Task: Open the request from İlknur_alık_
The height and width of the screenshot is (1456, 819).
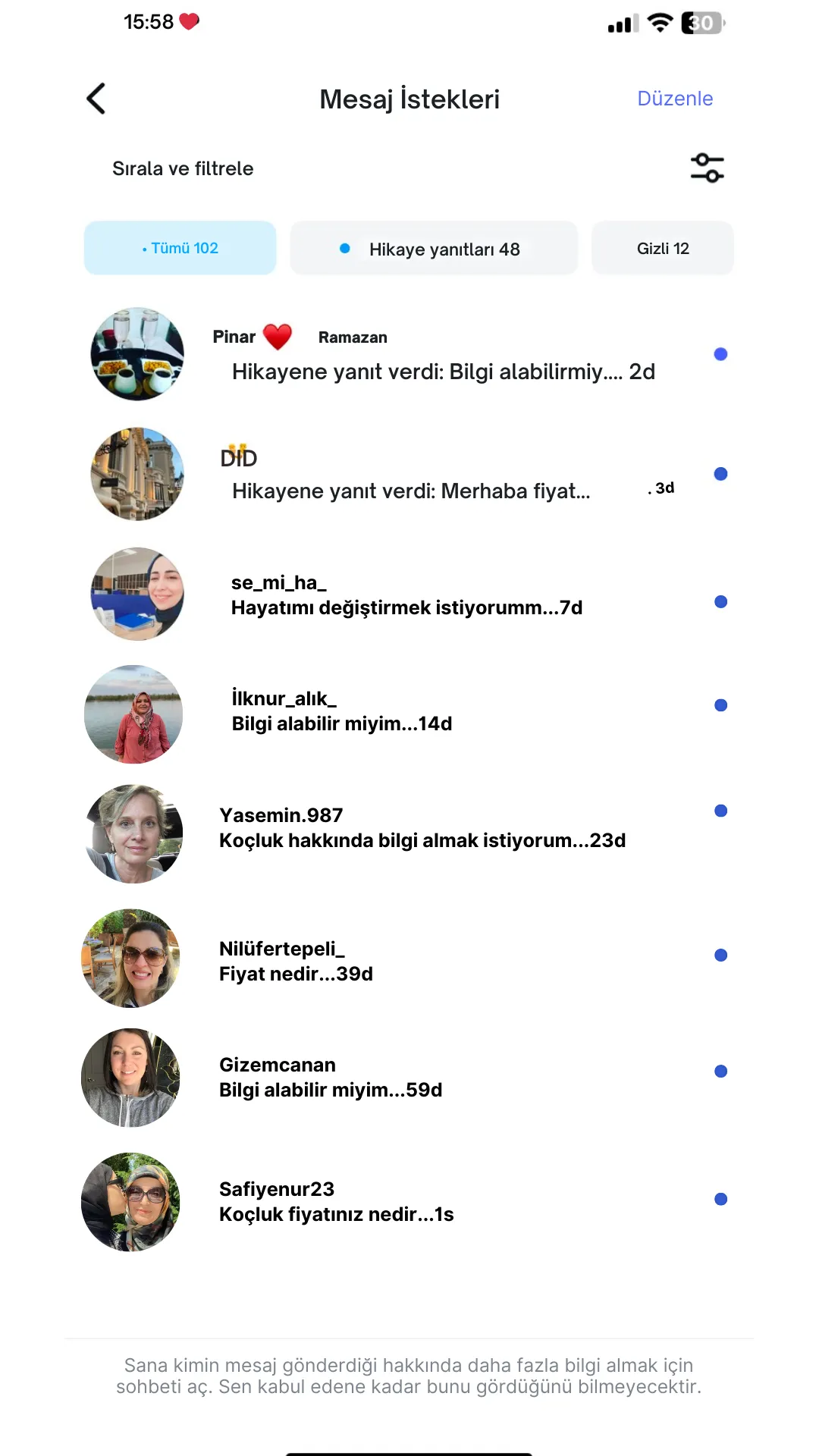Action: pyautogui.click(x=341, y=711)
